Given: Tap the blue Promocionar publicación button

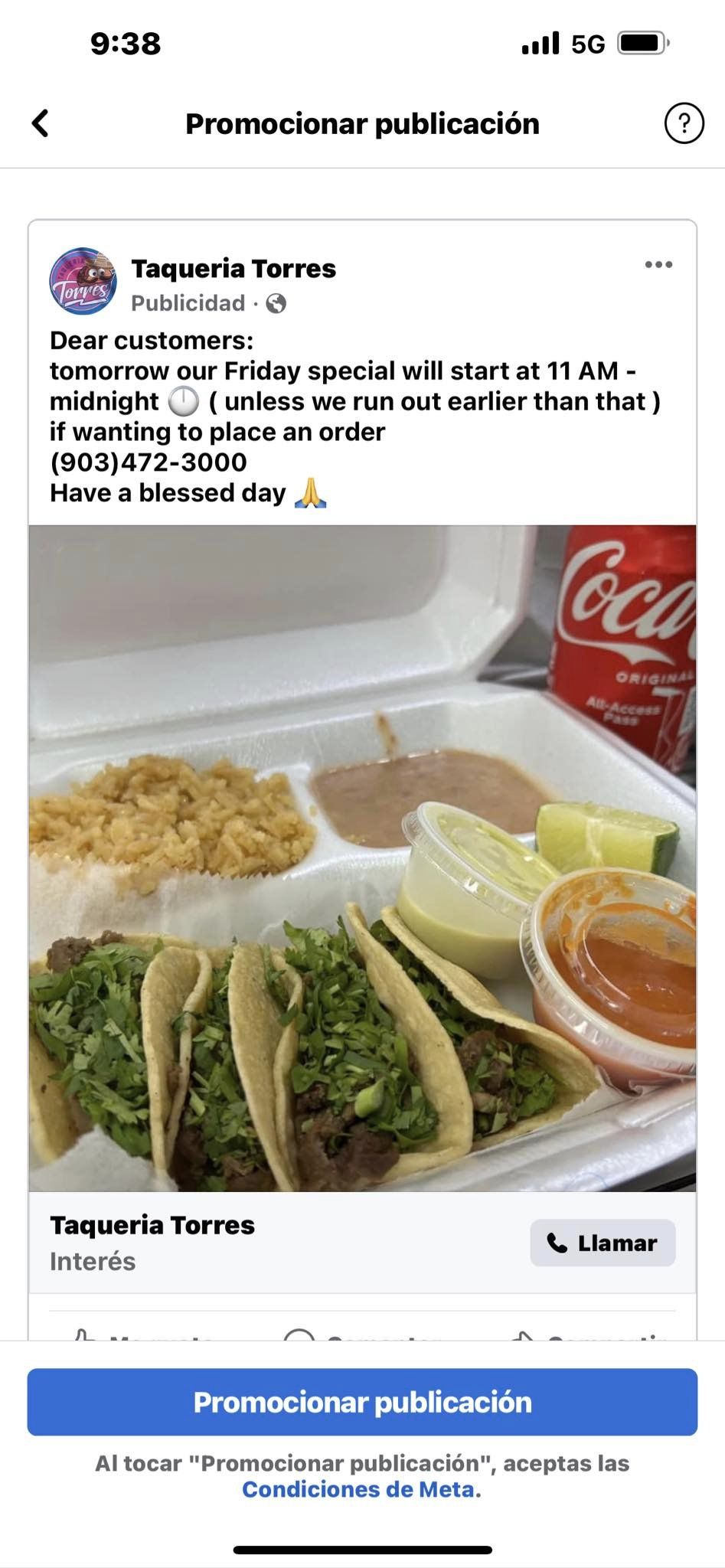Looking at the screenshot, I should click(x=362, y=1402).
